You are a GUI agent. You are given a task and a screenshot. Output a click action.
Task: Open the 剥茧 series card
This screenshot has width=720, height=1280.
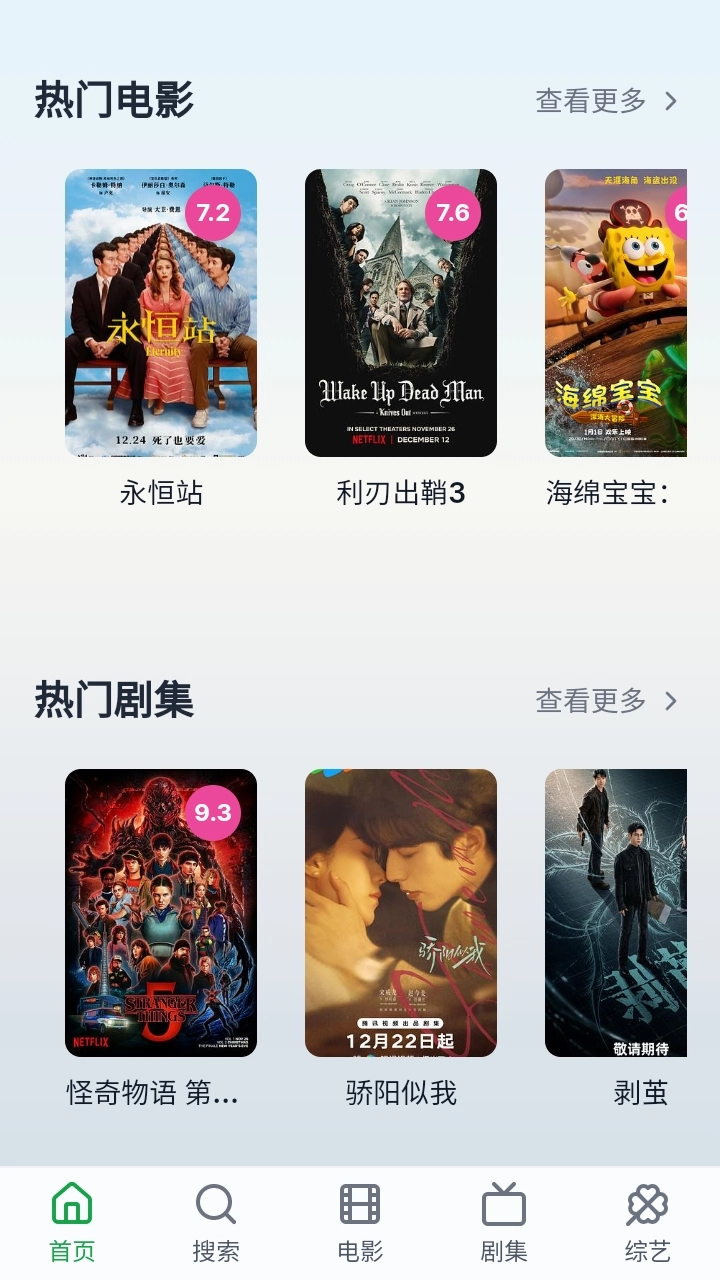point(616,913)
